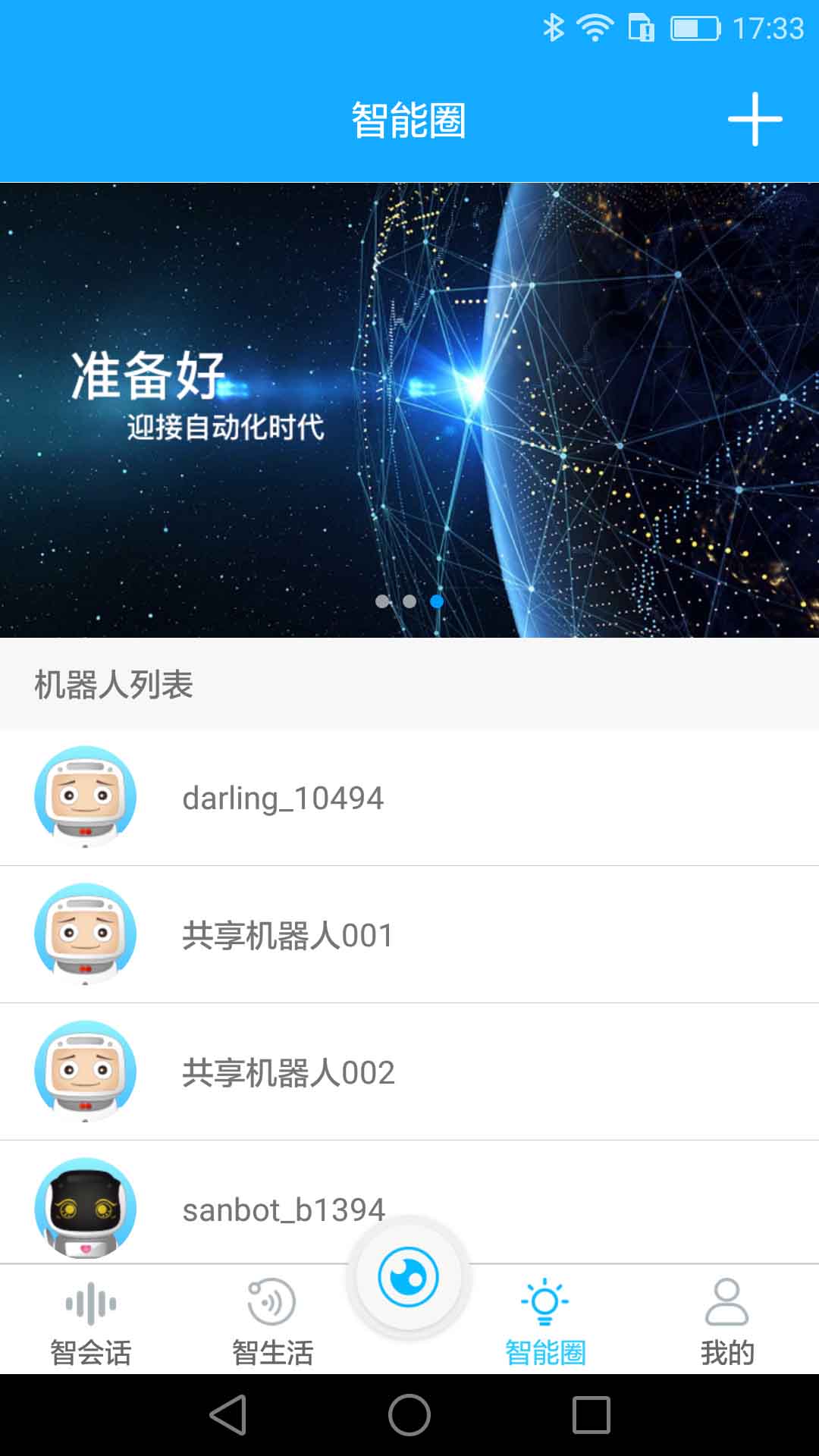Tap the plus icon to add a robot

pyautogui.click(x=755, y=119)
